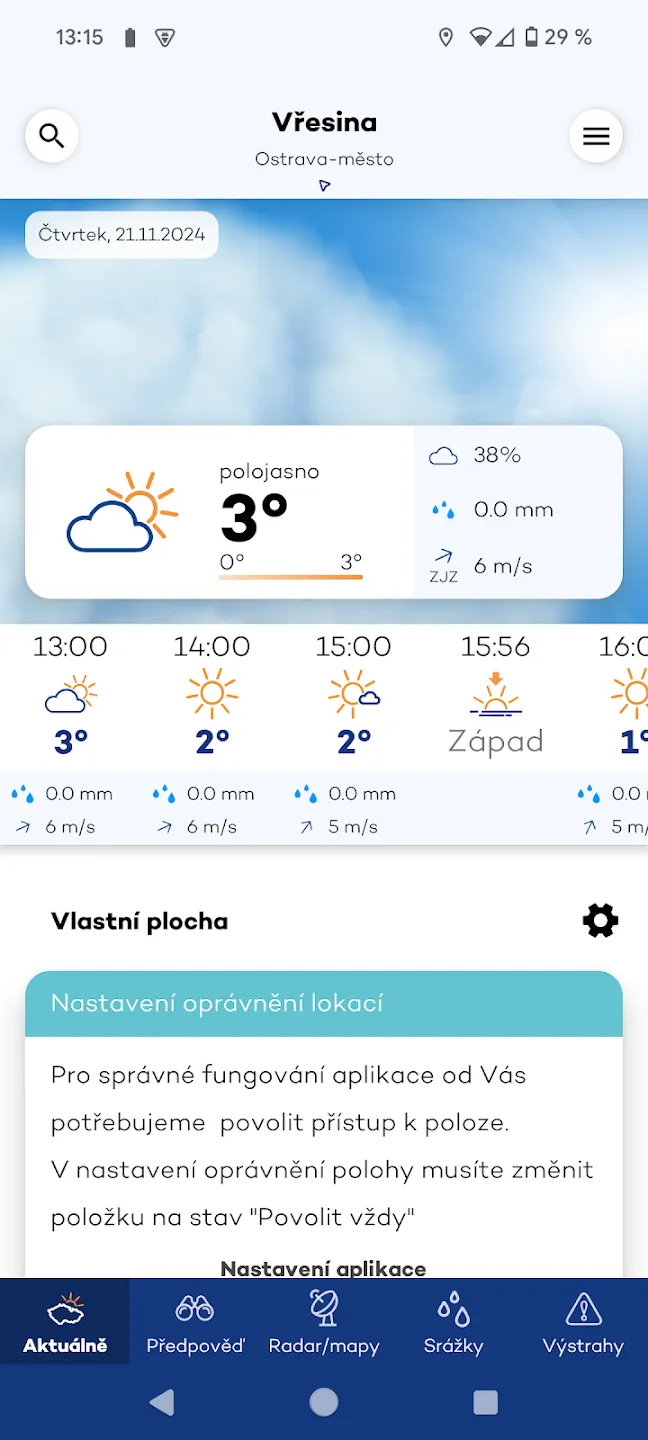Select the Aktuálně tab

point(65,1322)
